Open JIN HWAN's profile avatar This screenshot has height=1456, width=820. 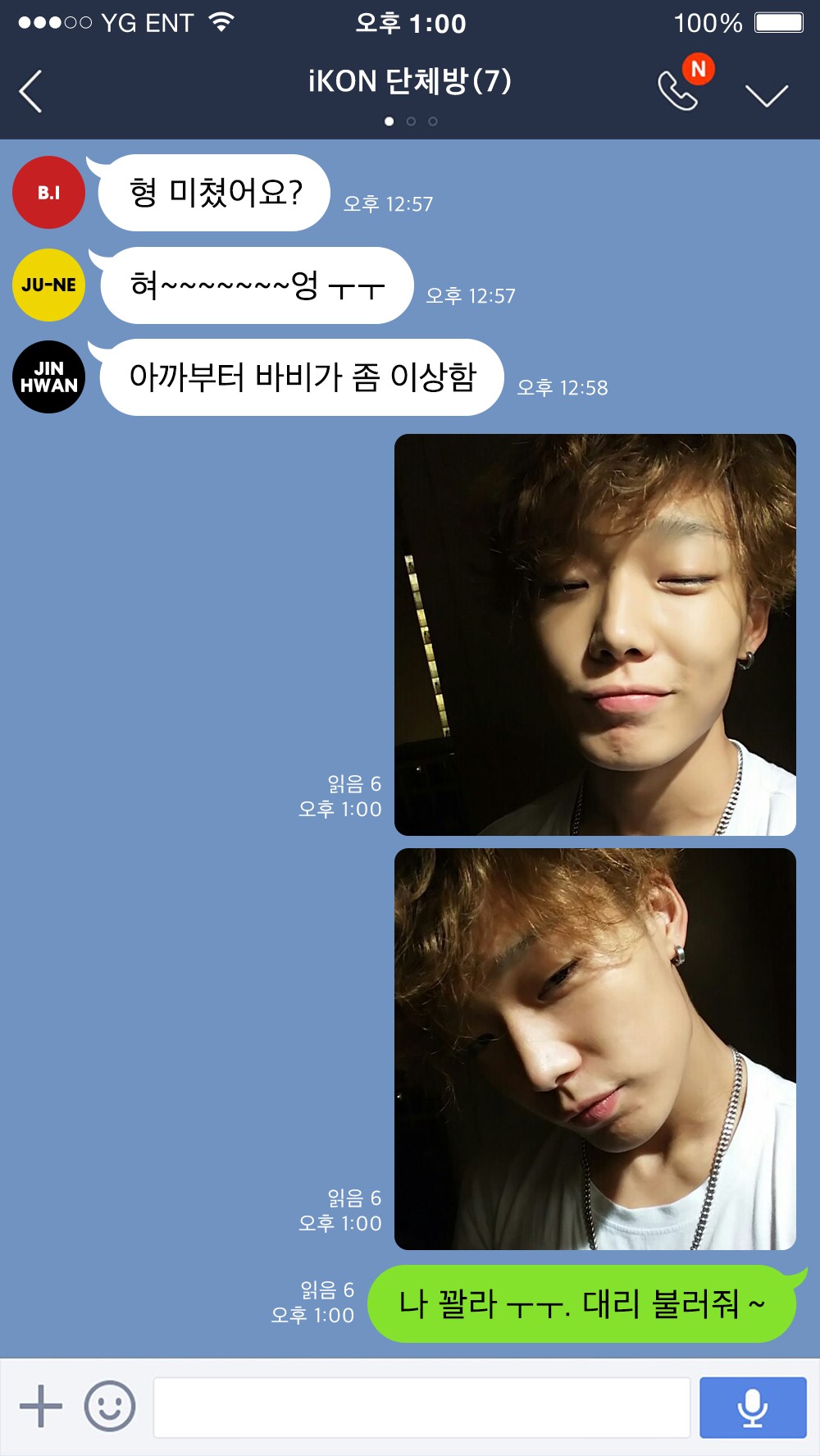[48, 377]
